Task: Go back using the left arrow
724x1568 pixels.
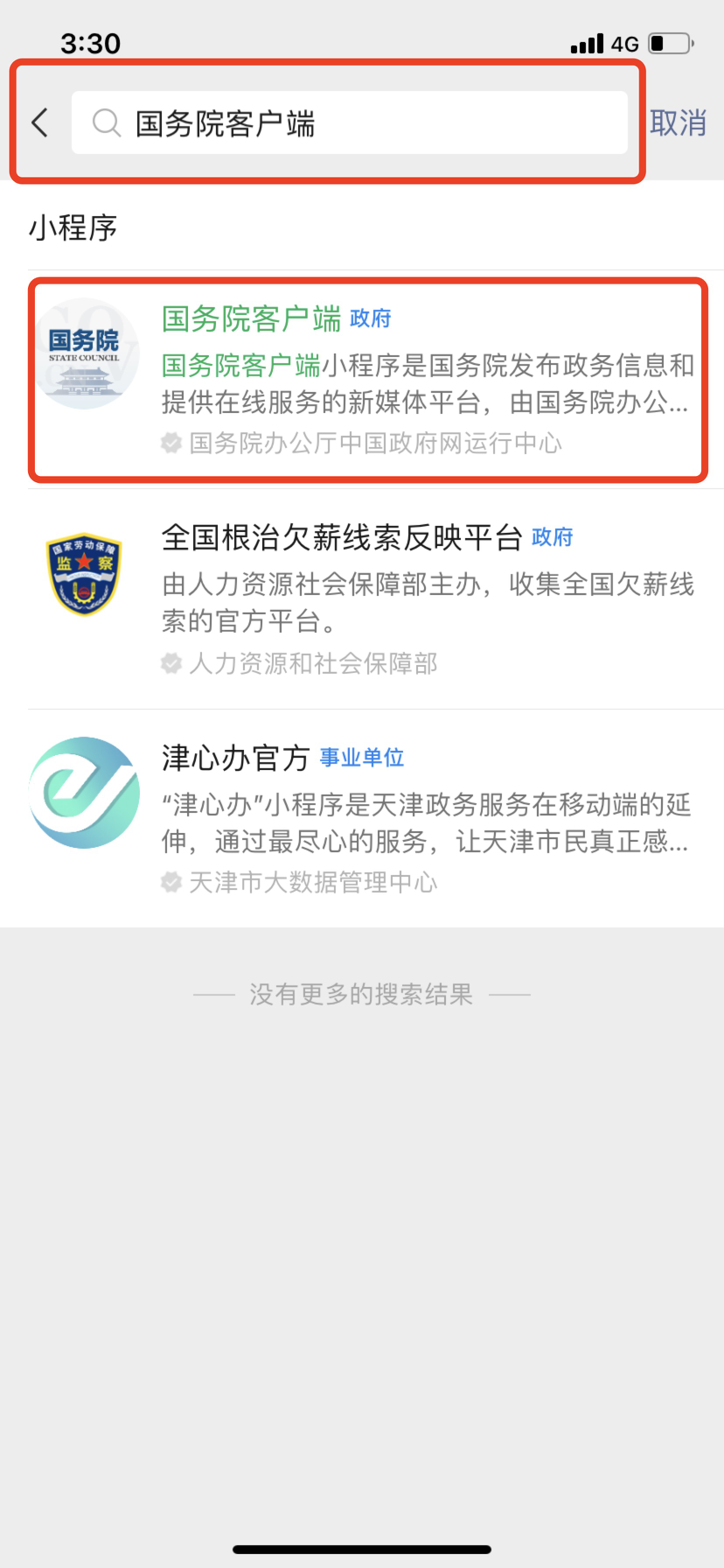Action: (40, 122)
